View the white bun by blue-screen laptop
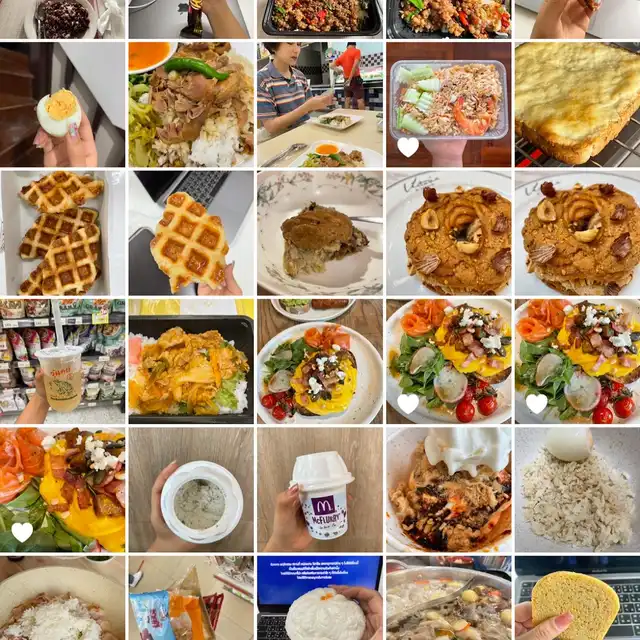The height and width of the screenshot is (640, 640). pos(319,600)
